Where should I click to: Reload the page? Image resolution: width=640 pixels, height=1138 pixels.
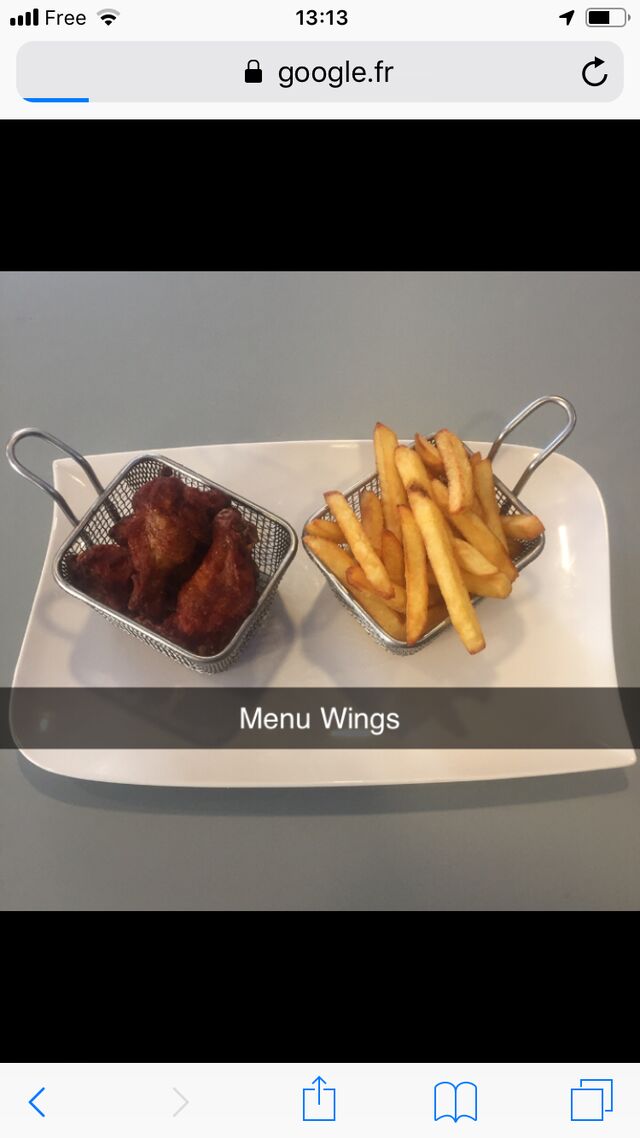point(594,72)
